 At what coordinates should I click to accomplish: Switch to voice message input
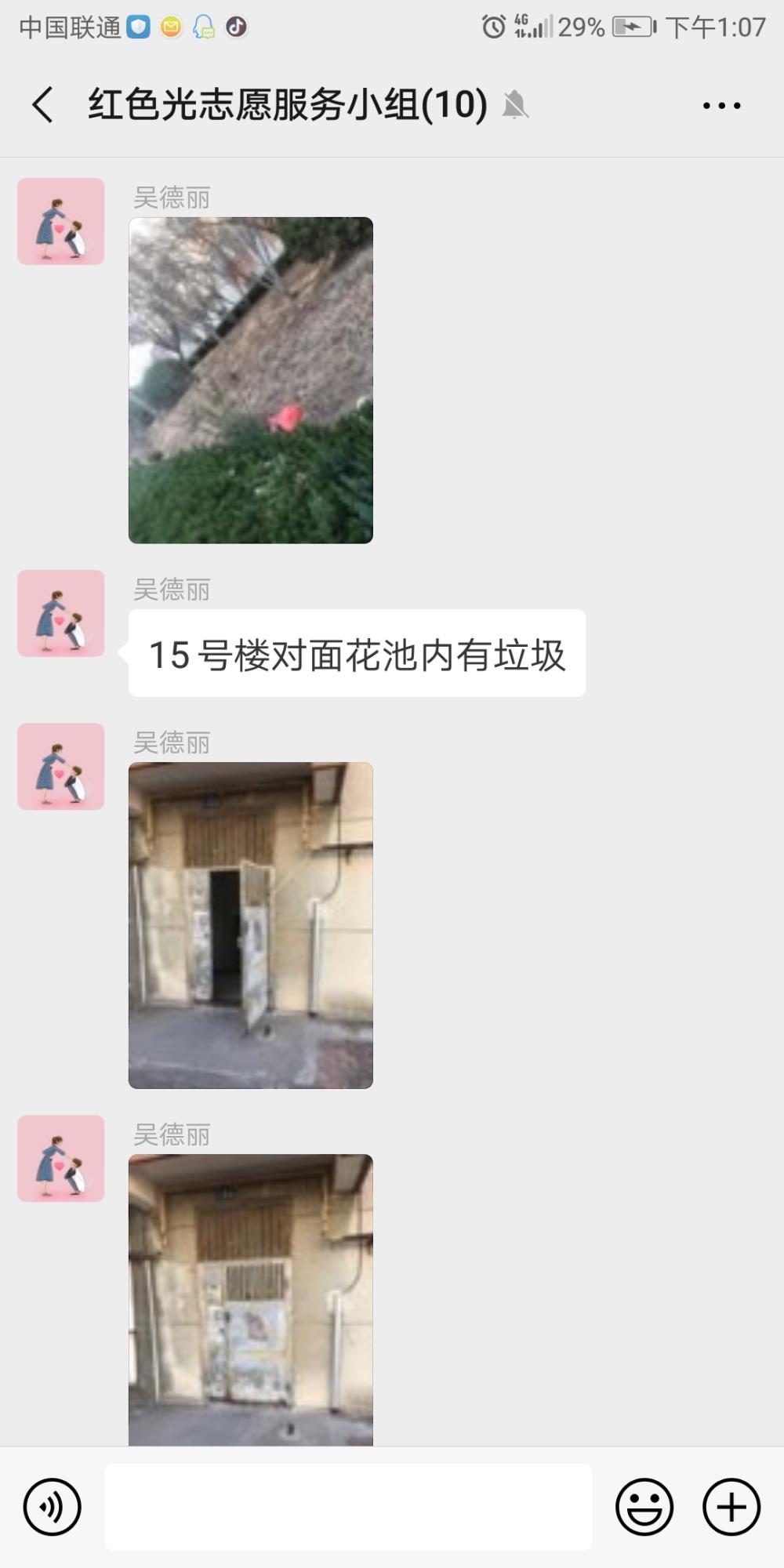coord(53,1507)
